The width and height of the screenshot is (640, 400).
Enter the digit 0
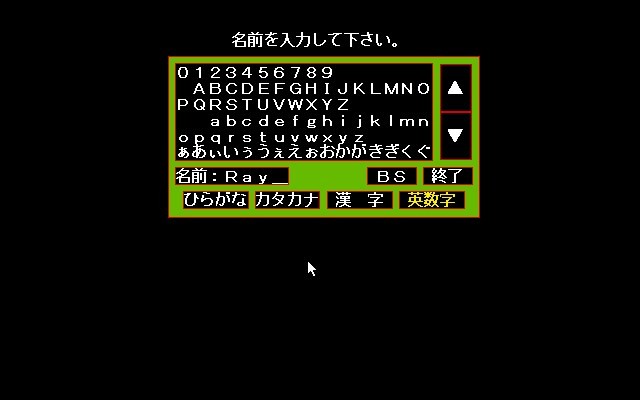click(183, 72)
